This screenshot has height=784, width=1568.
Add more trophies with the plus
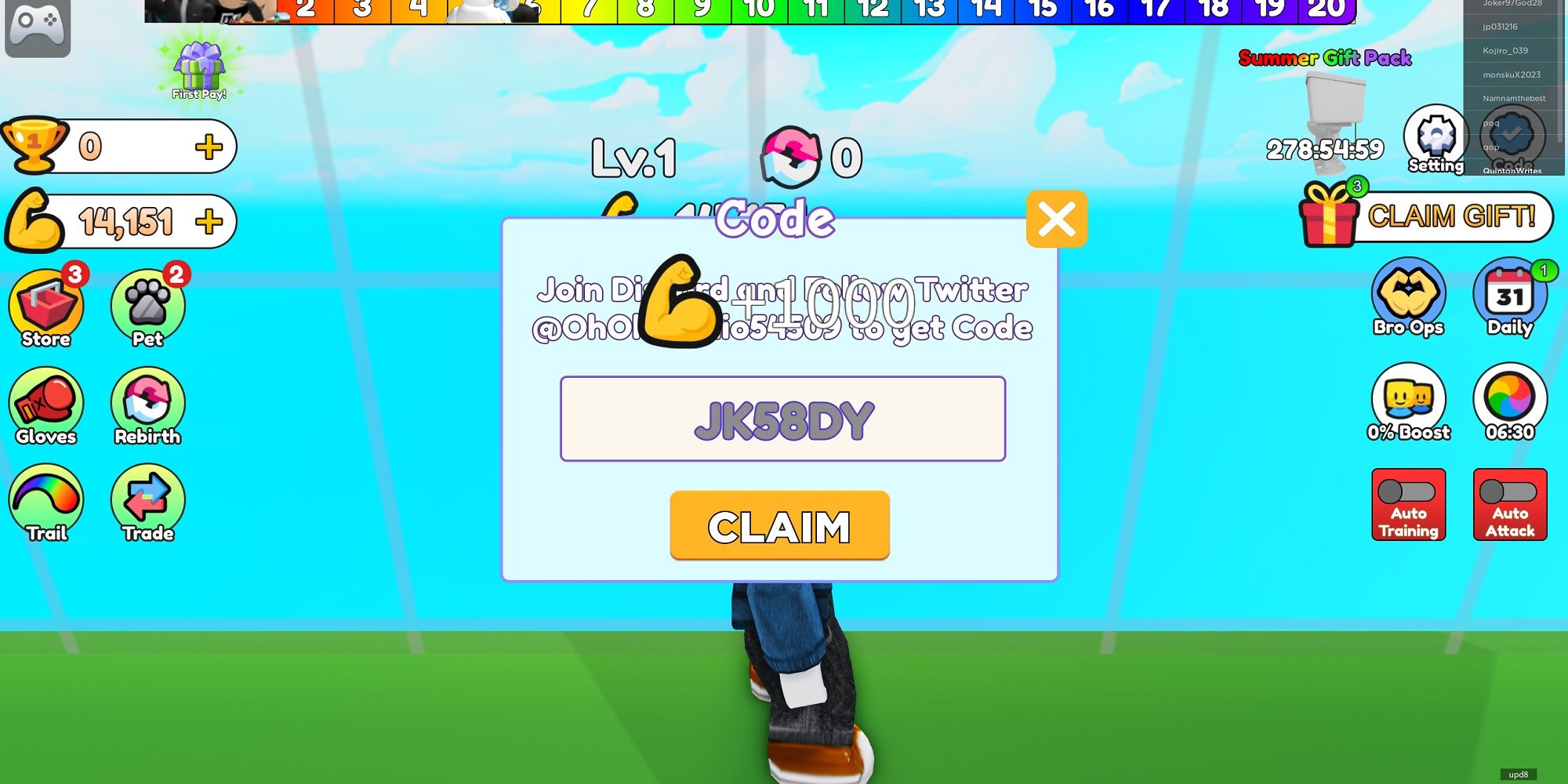(209, 147)
